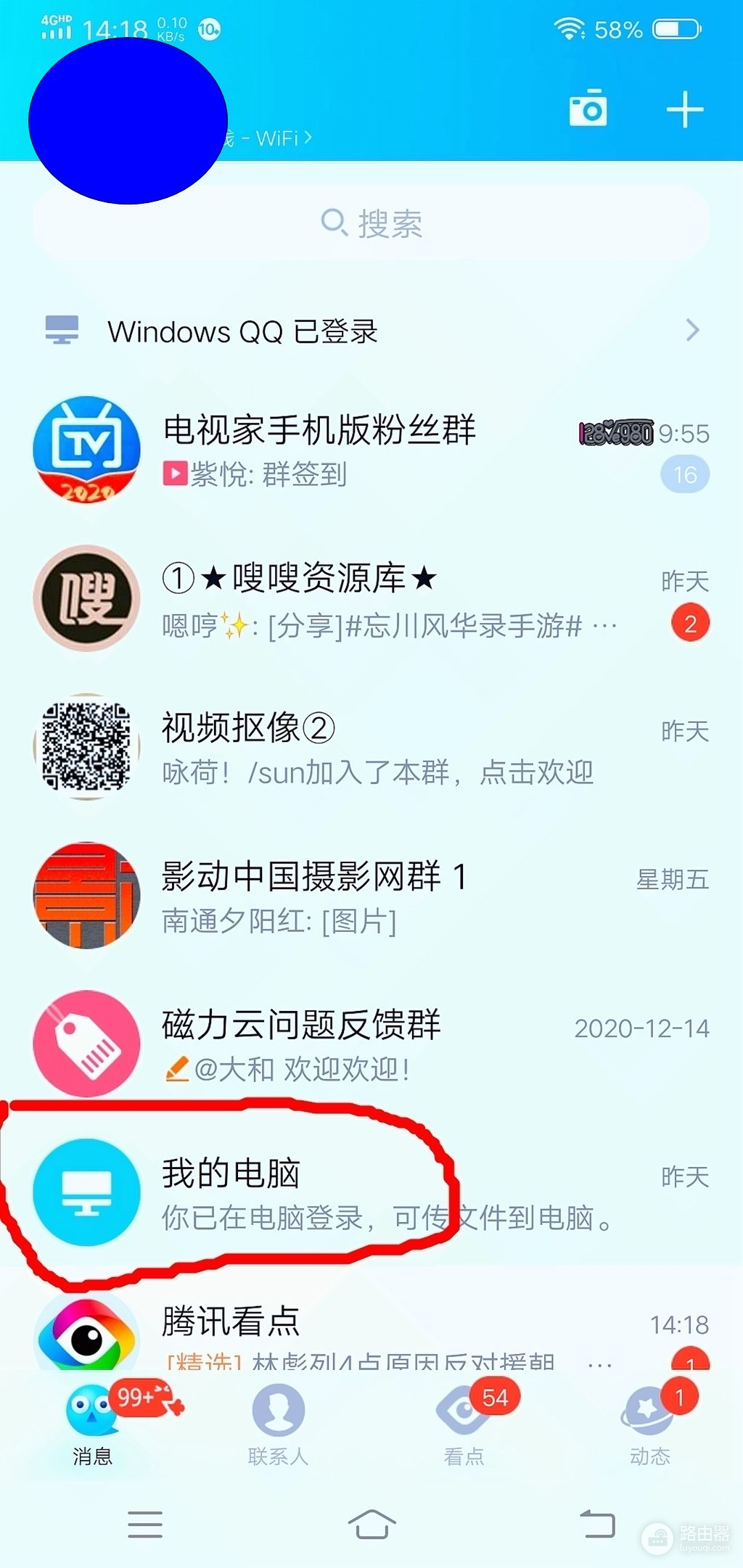This screenshot has height=1568, width=743.
Task: Tap the system back button
Action: point(597,1524)
